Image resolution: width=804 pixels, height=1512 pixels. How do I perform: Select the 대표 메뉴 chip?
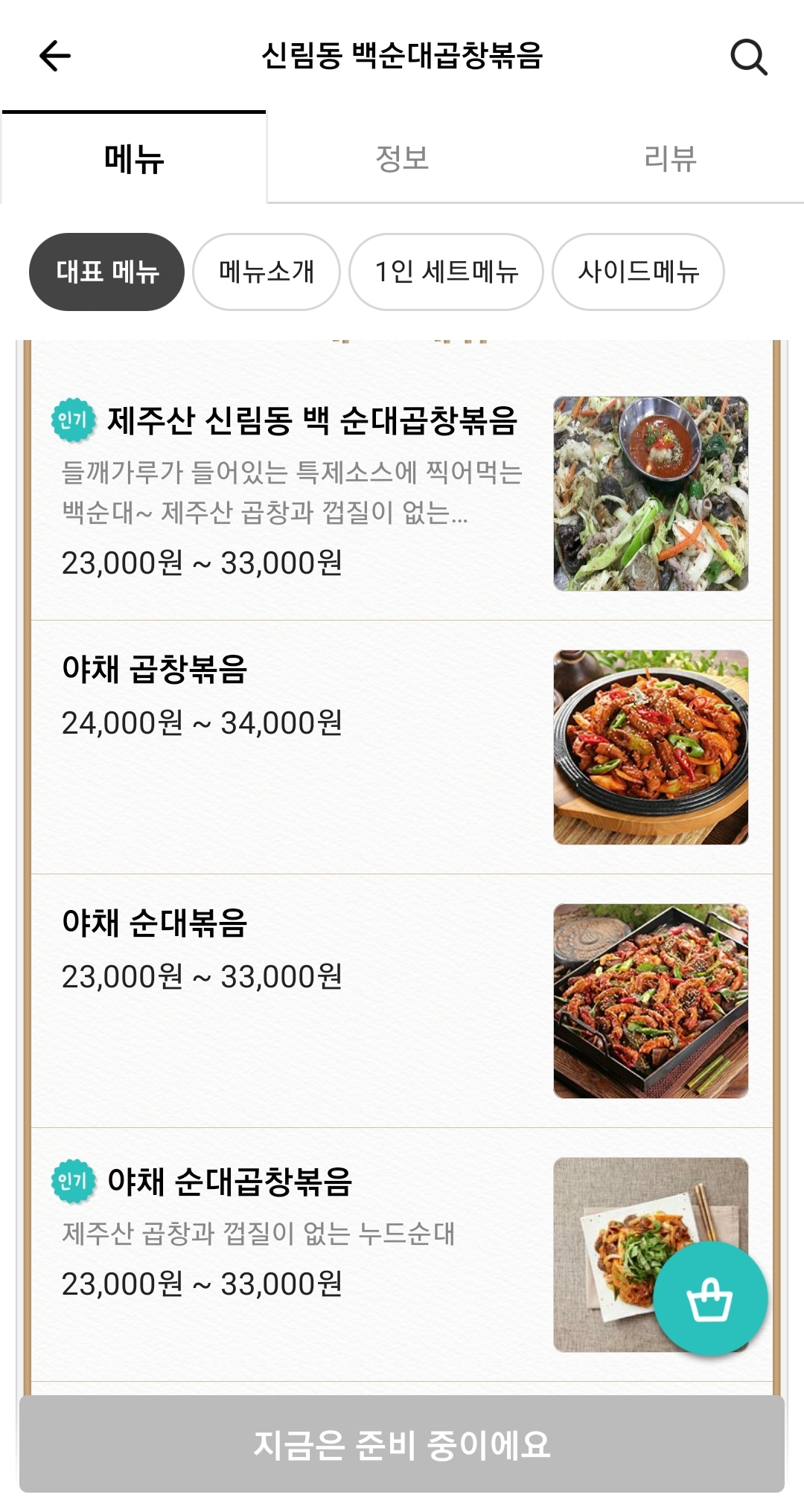pos(107,272)
